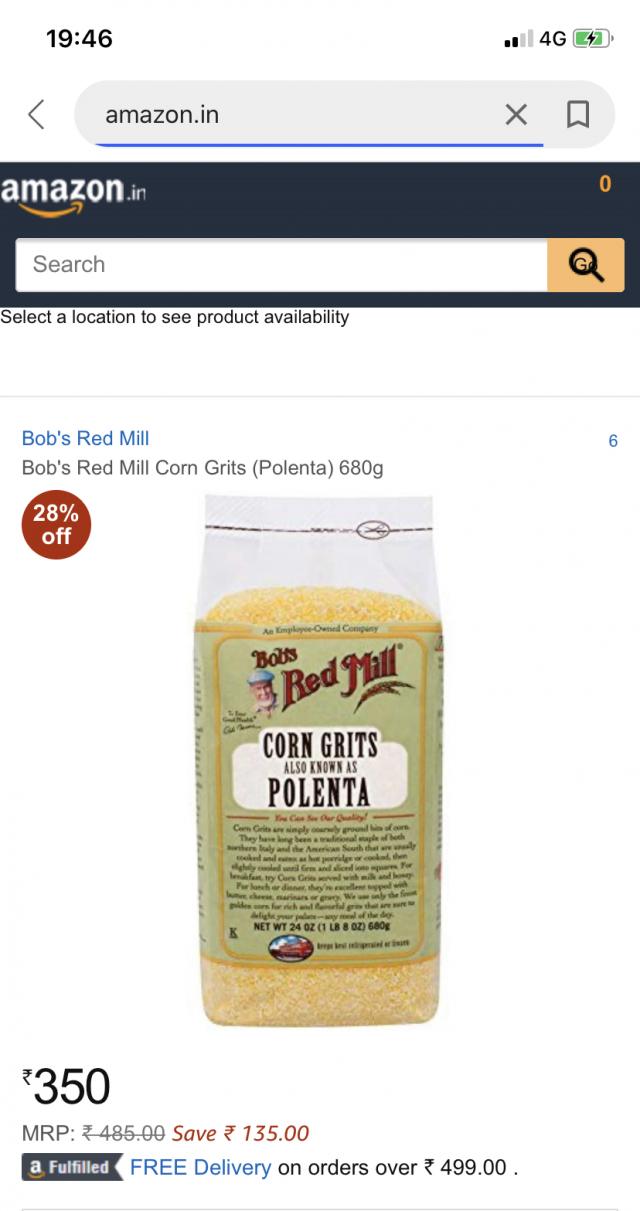
Task: Go back to the previous page
Action: click(x=36, y=115)
